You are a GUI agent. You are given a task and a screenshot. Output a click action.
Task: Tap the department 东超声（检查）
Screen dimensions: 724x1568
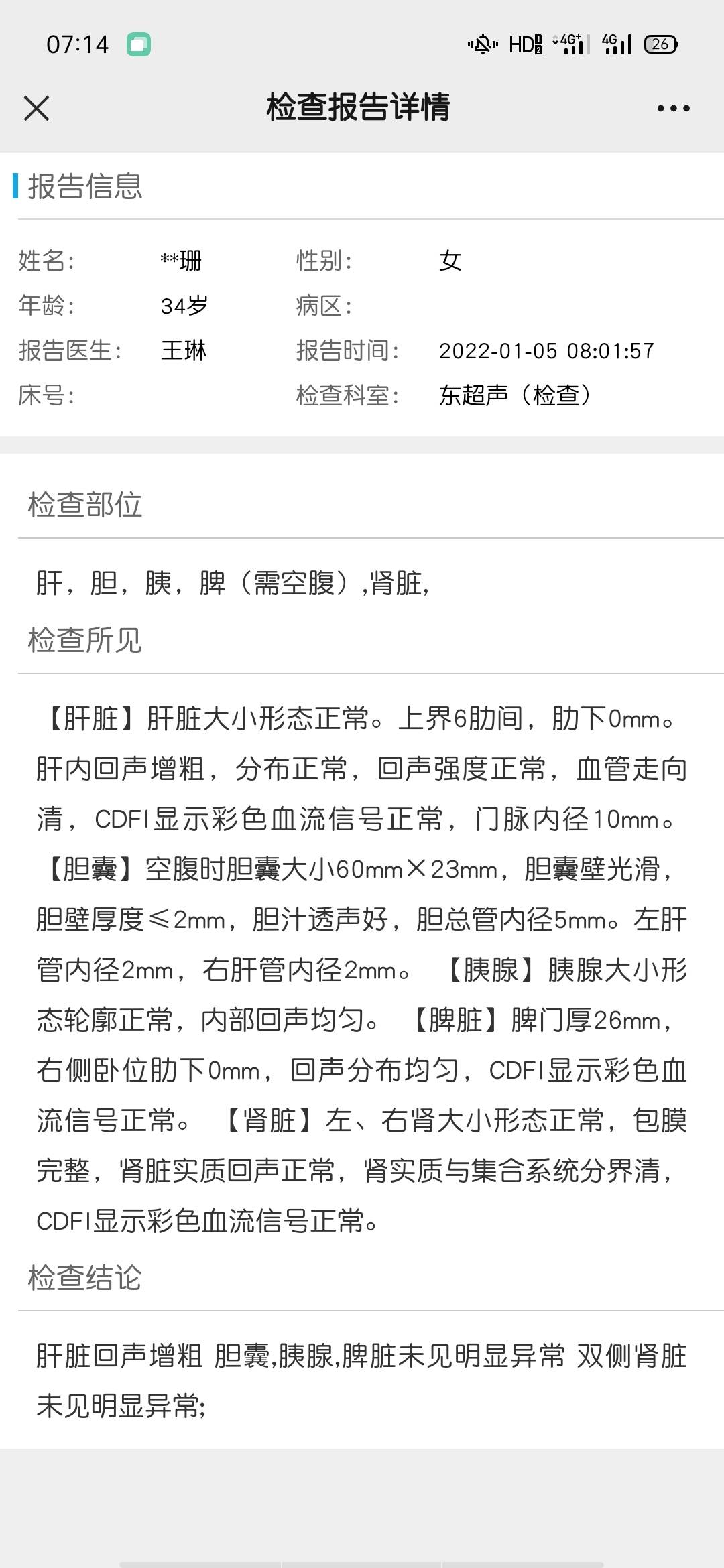click(x=518, y=395)
